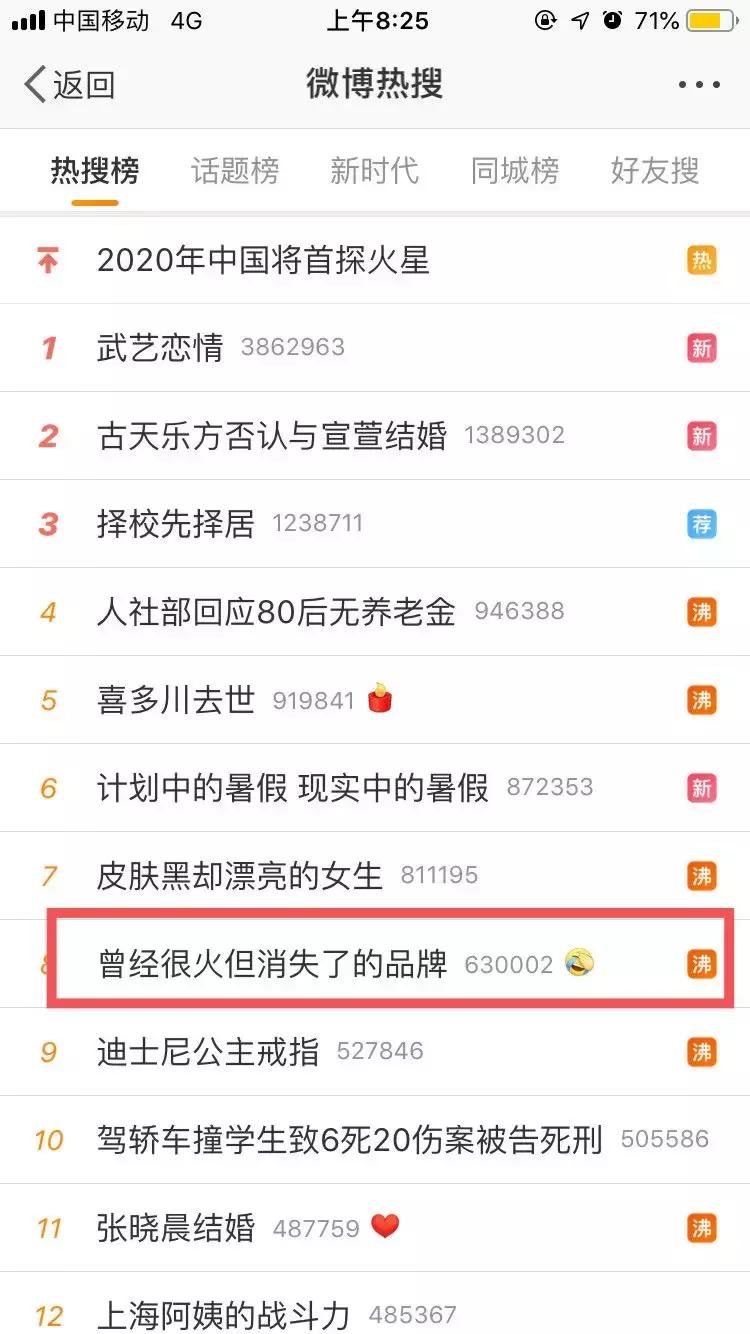Select the 热搜榜 tab

[x=93, y=170]
